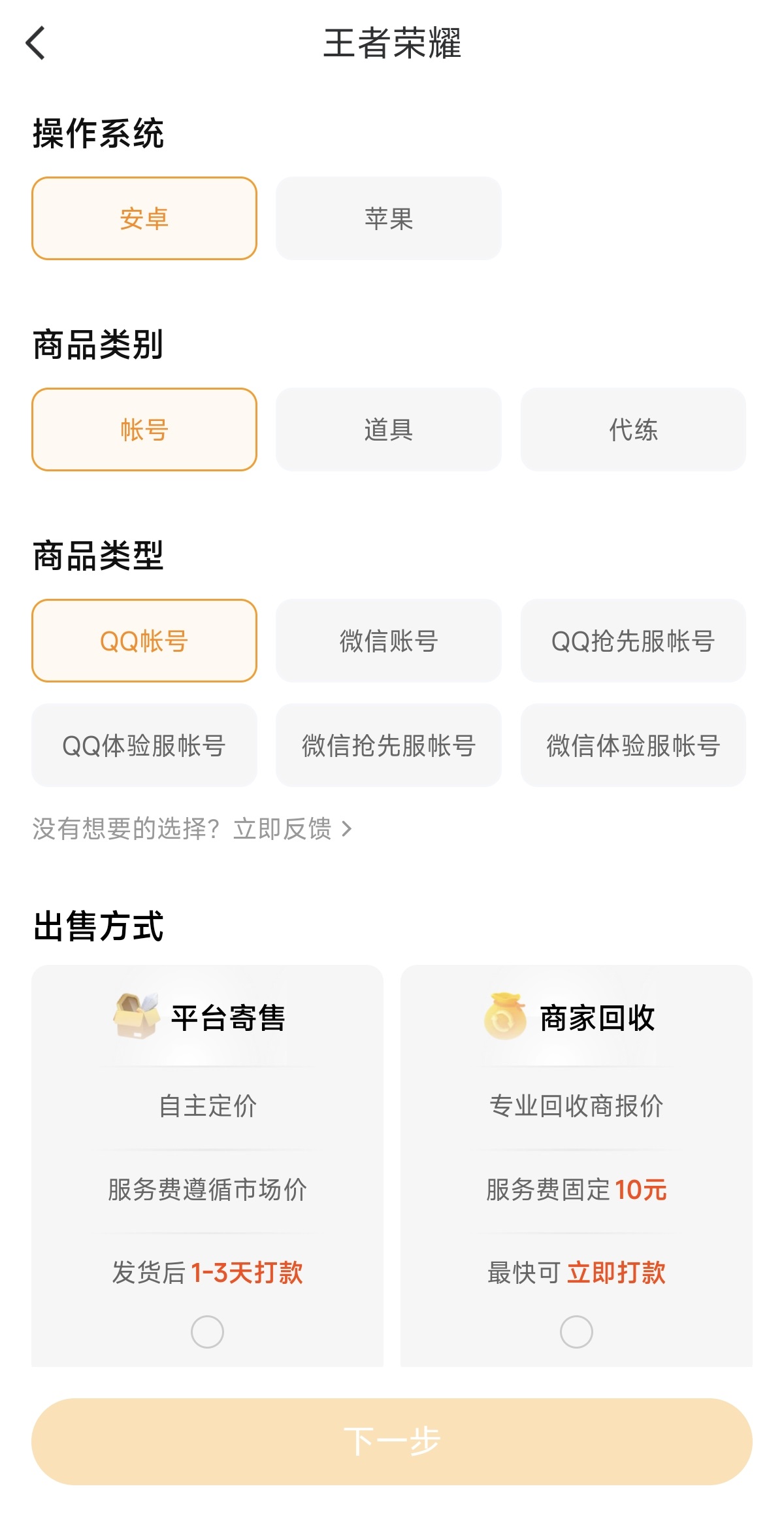Image resolution: width=784 pixels, height=1514 pixels.
Task: Go back using the top-left arrow
Action: pos(36,43)
